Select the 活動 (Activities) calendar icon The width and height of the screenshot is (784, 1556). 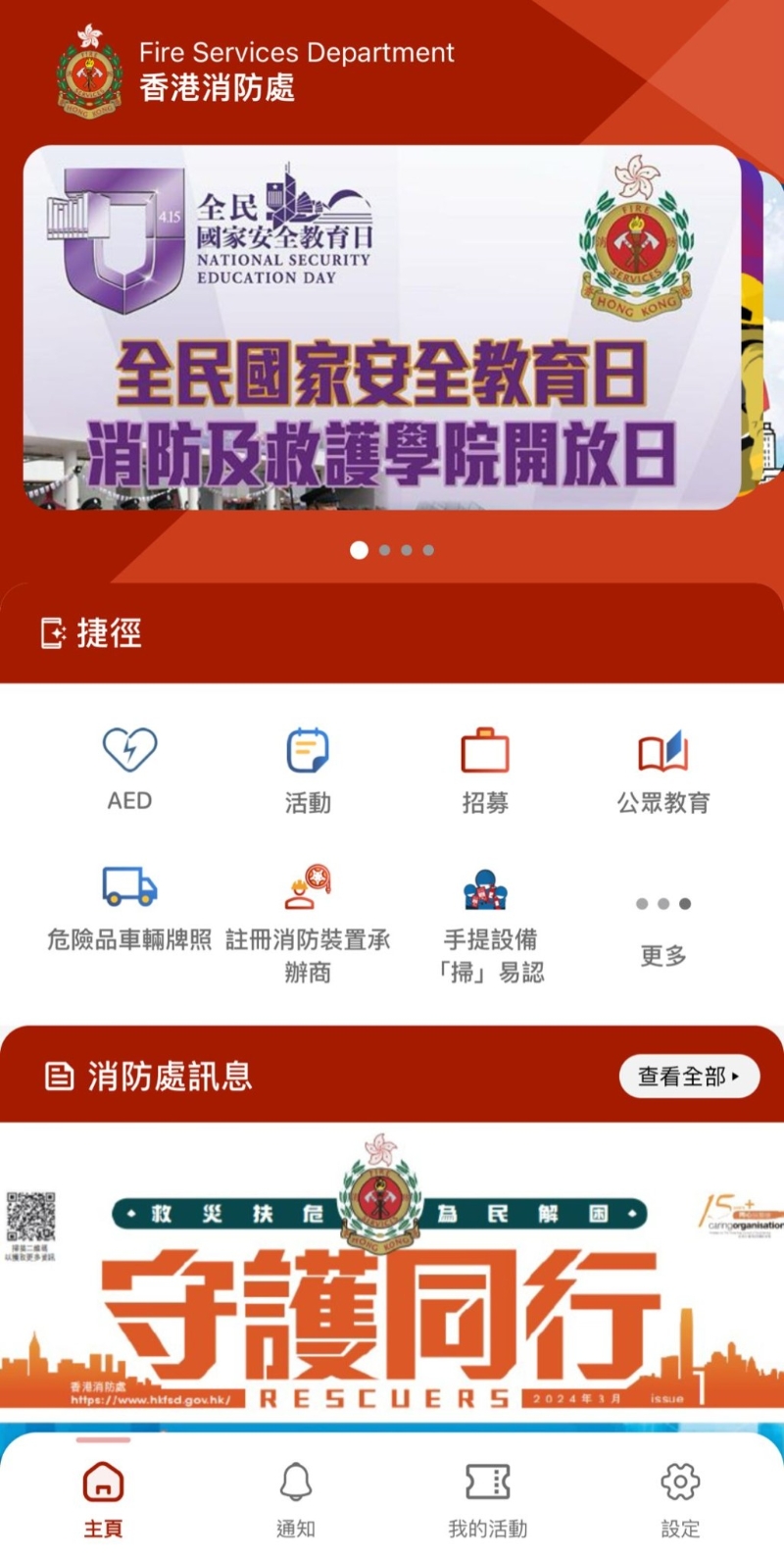(x=308, y=752)
